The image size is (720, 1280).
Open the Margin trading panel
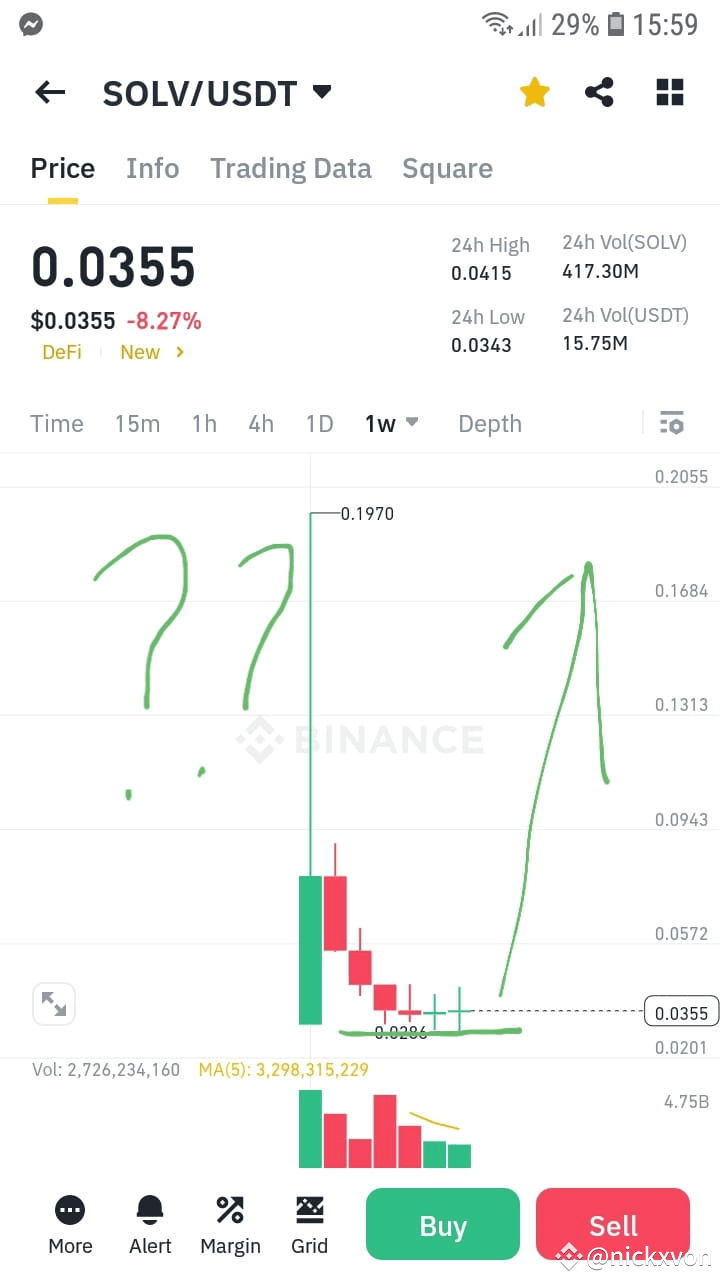pos(230,1224)
